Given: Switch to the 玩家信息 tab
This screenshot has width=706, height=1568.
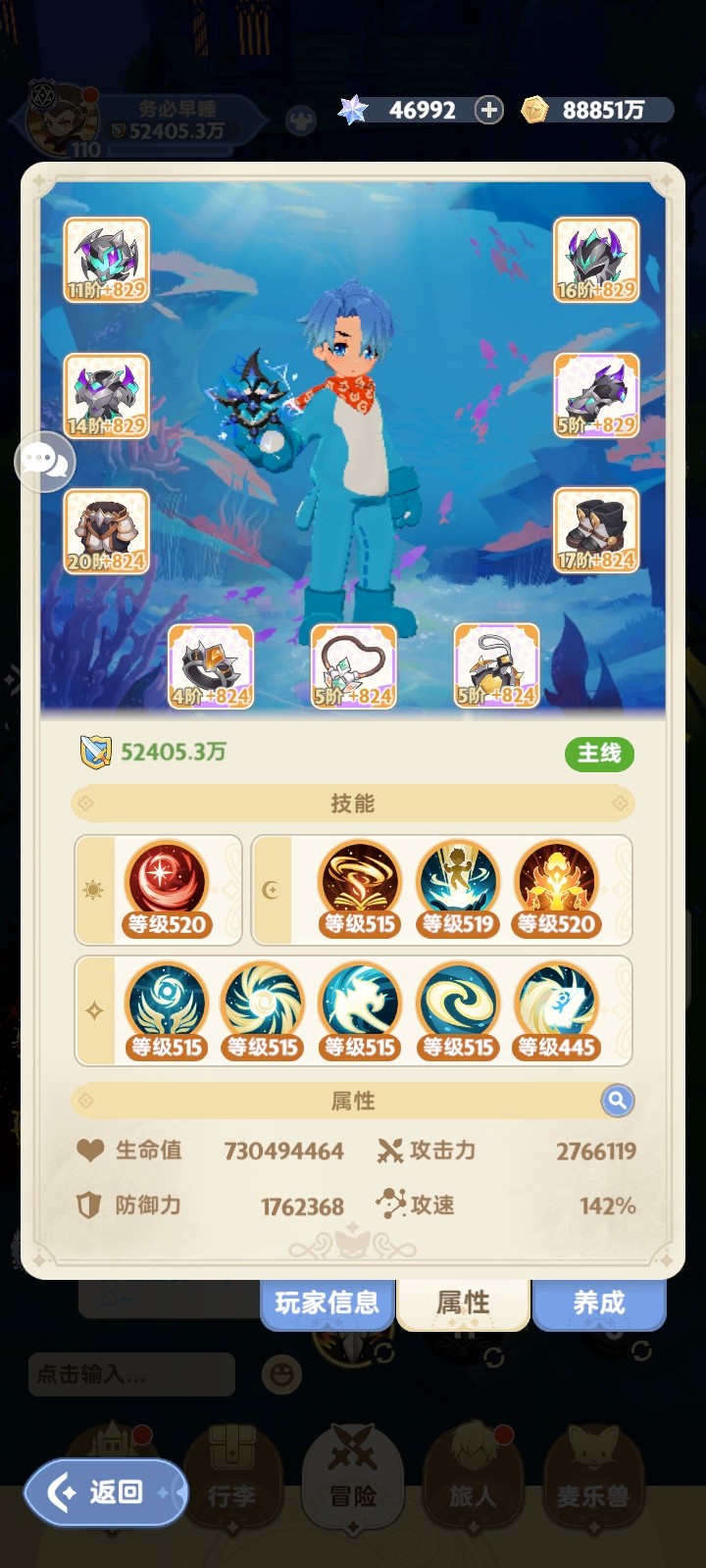Looking at the screenshot, I should (x=327, y=1303).
